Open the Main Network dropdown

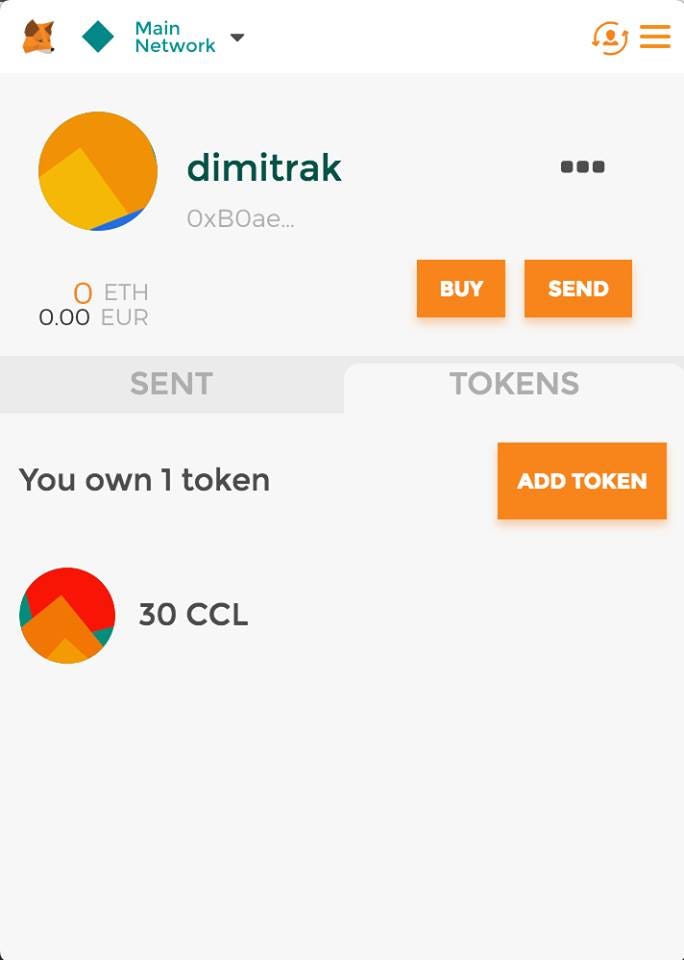pos(175,38)
